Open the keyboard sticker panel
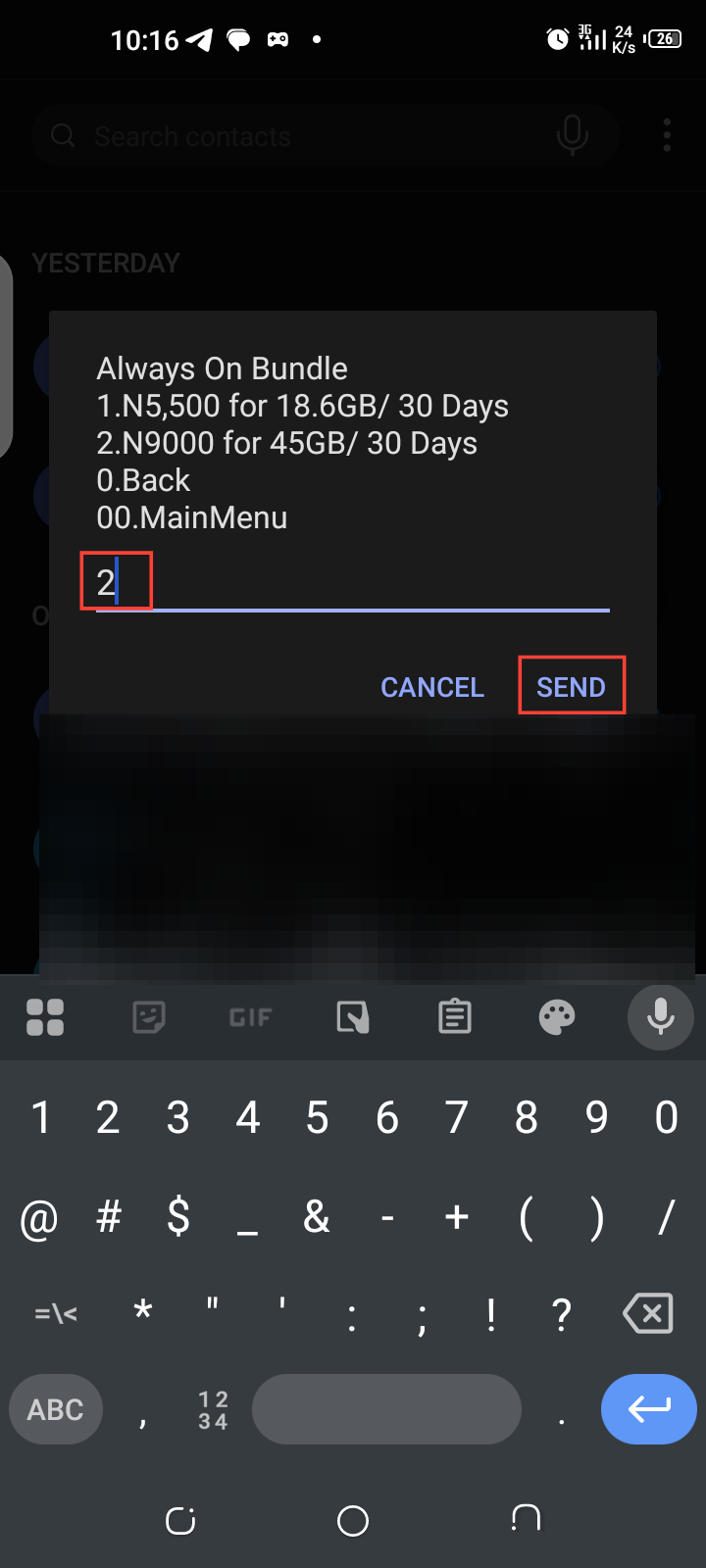The image size is (706, 1568). point(149,1017)
